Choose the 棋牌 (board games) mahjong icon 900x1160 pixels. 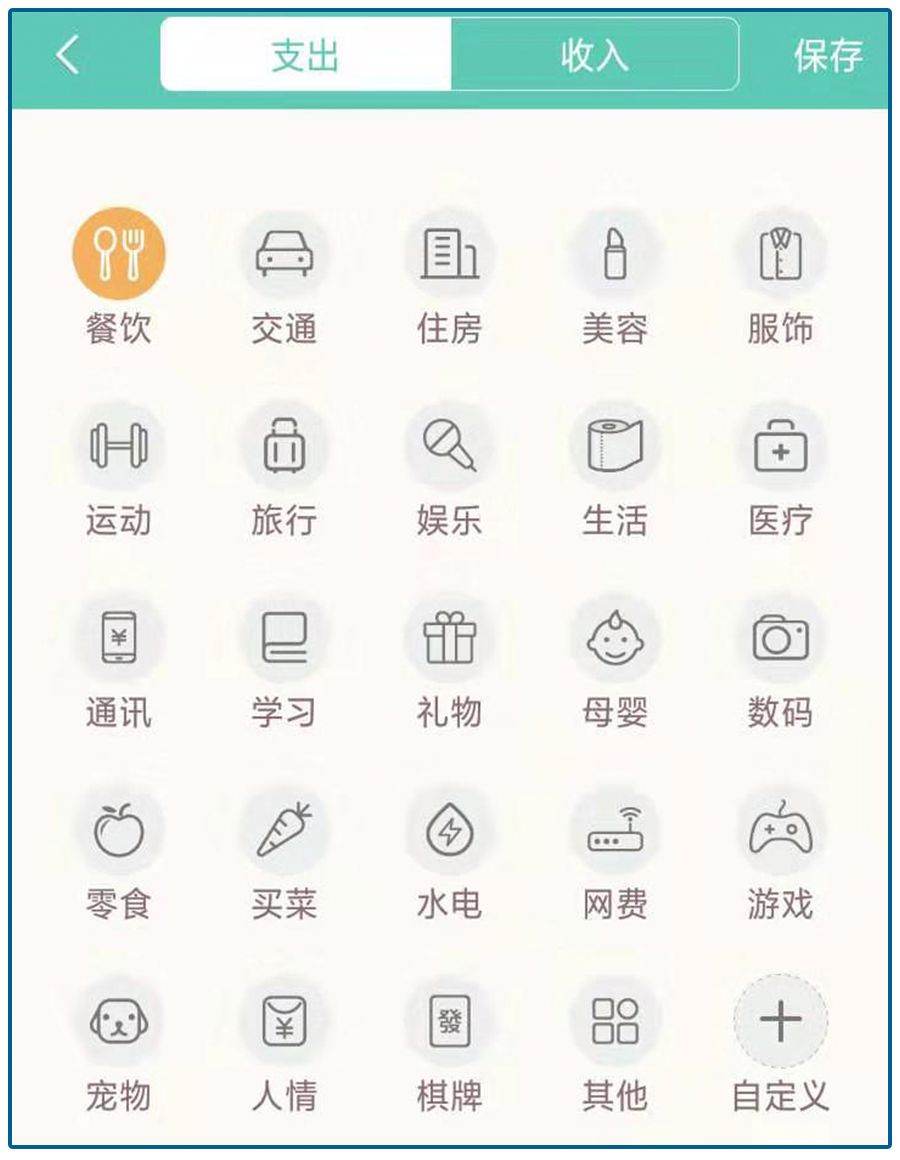450,1022
